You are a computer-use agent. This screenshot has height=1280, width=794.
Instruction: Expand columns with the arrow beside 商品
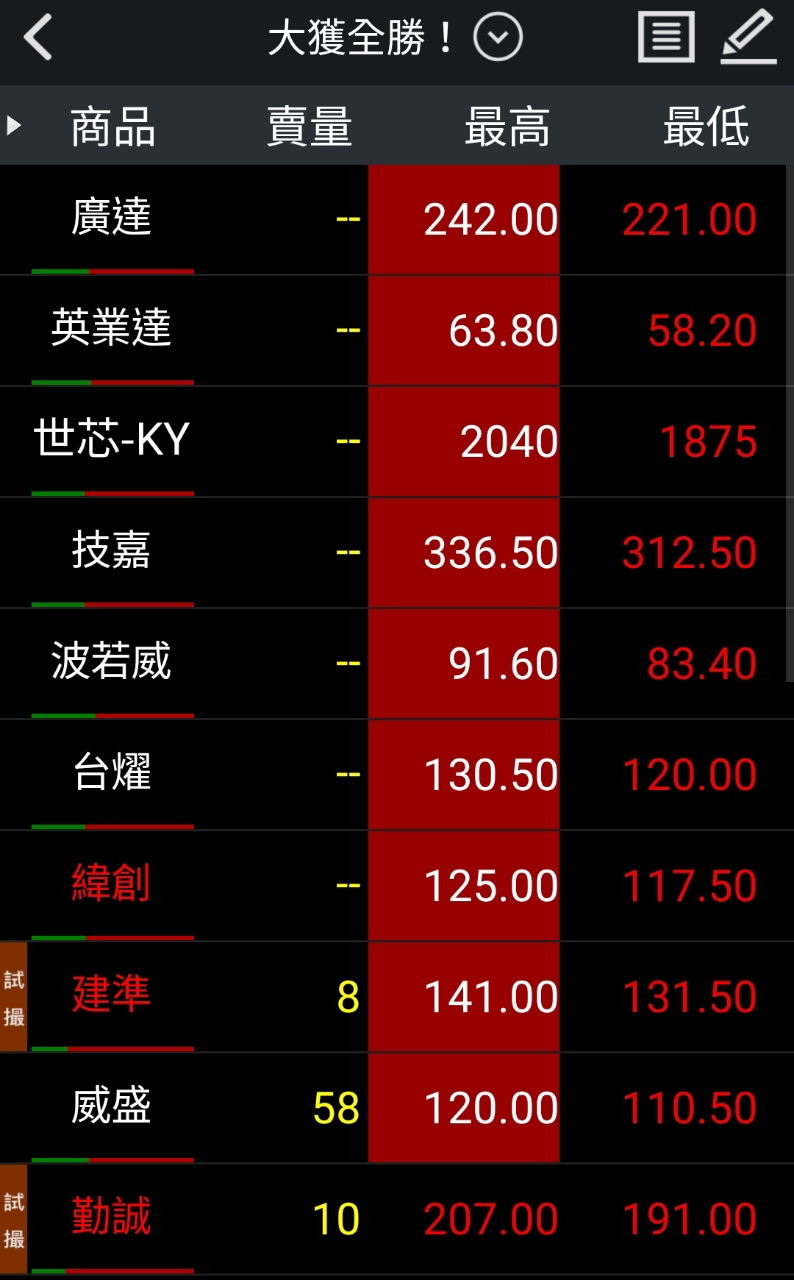pyautogui.click(x=13, y=126)
